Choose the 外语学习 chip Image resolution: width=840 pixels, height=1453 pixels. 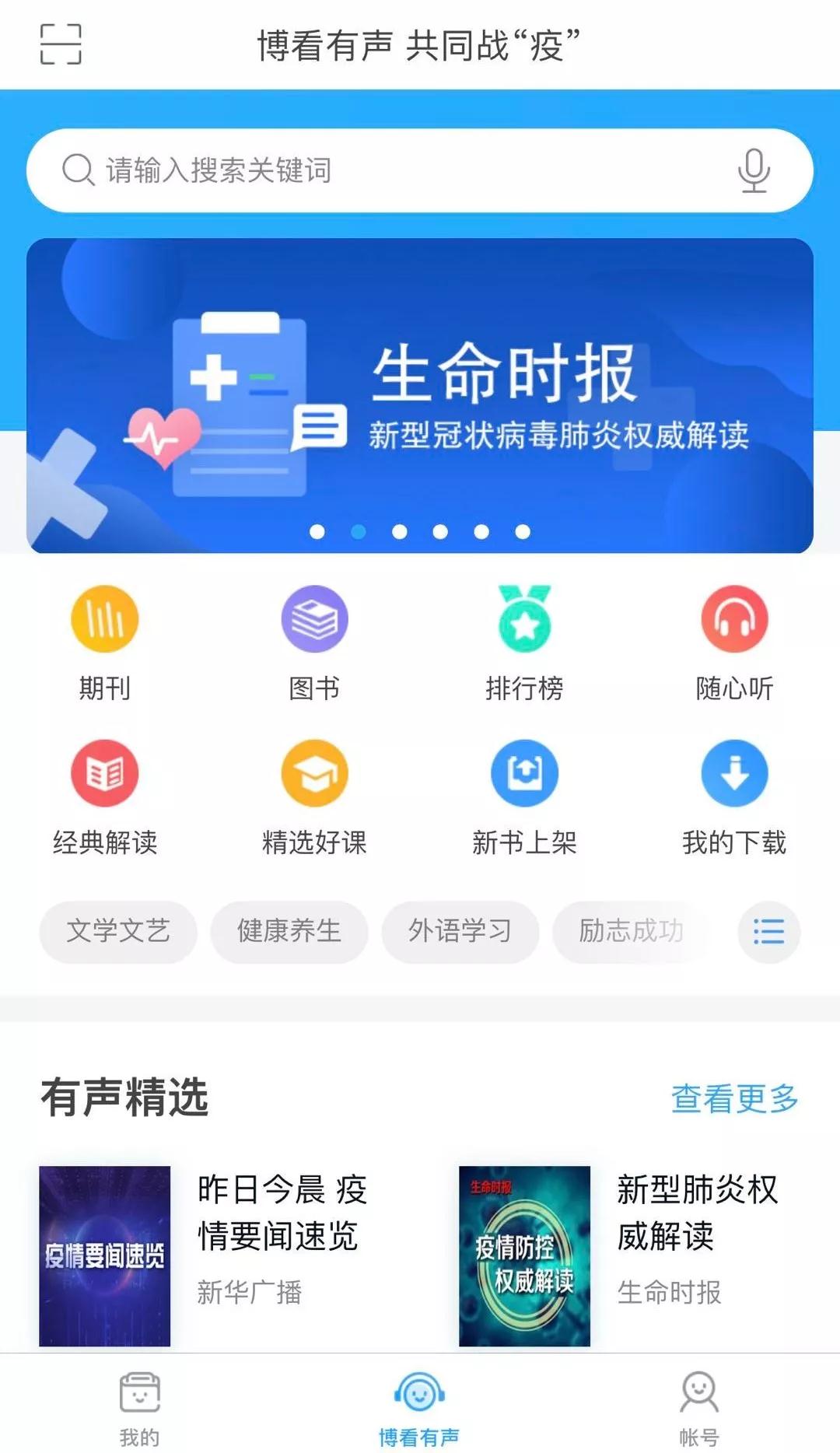[x=460, y=931]
